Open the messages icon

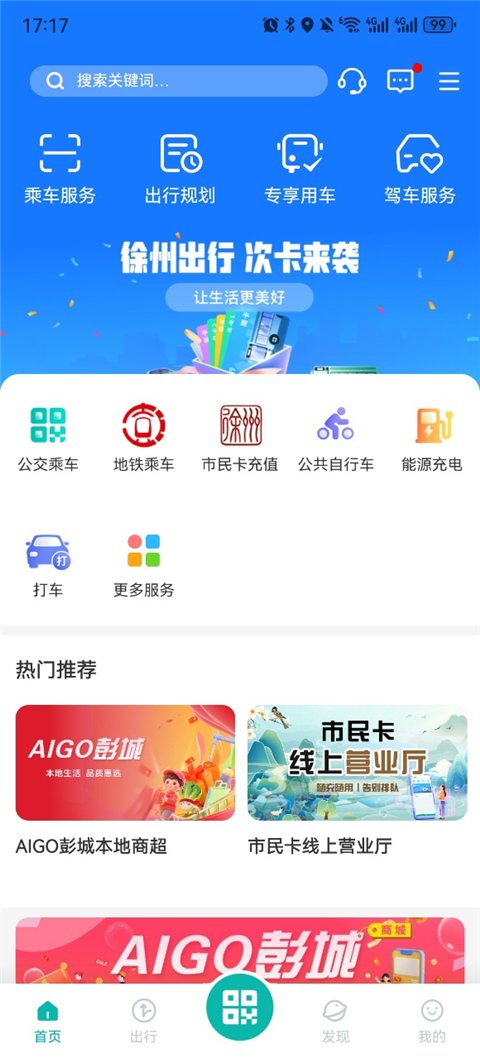[x=400, y=81]
